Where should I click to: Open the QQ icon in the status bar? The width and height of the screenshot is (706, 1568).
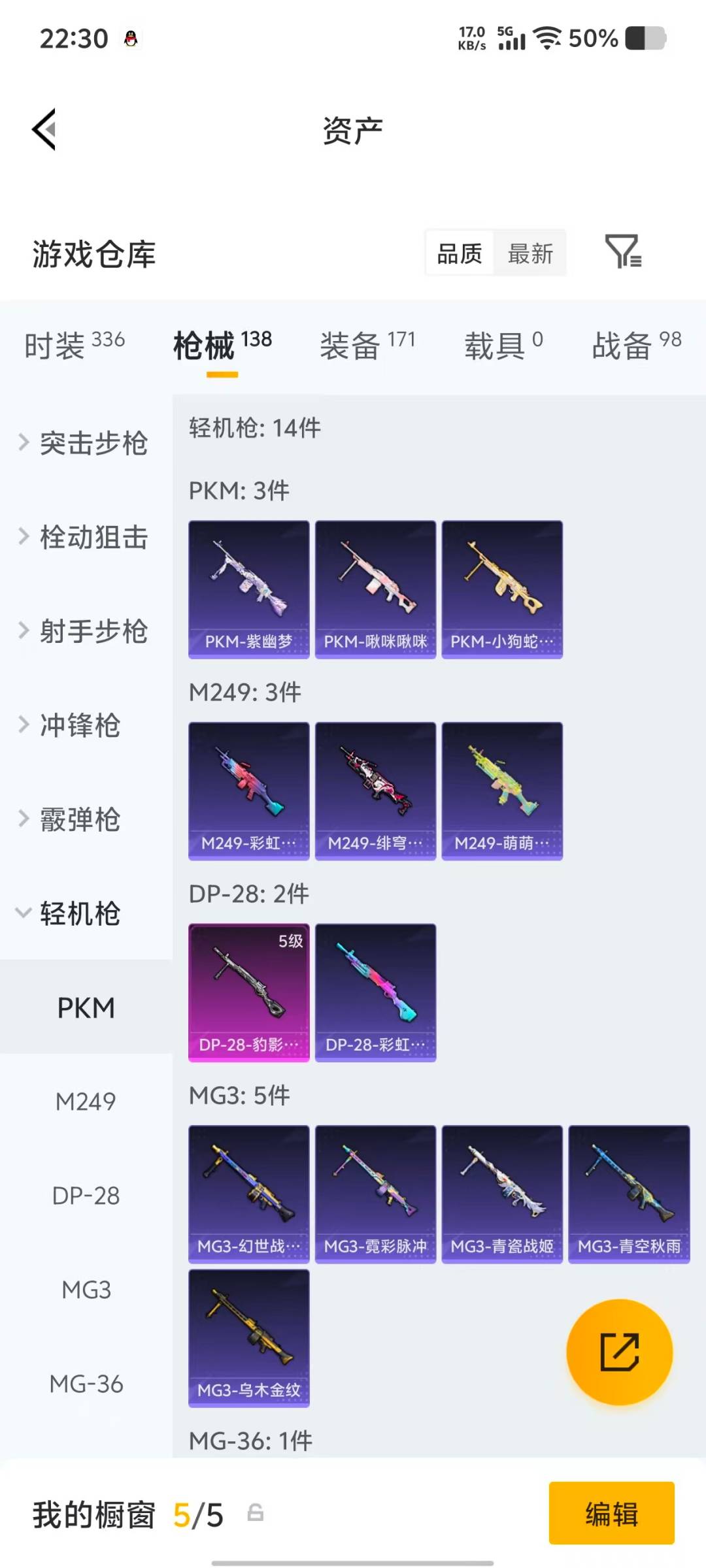tap(131, 38)
